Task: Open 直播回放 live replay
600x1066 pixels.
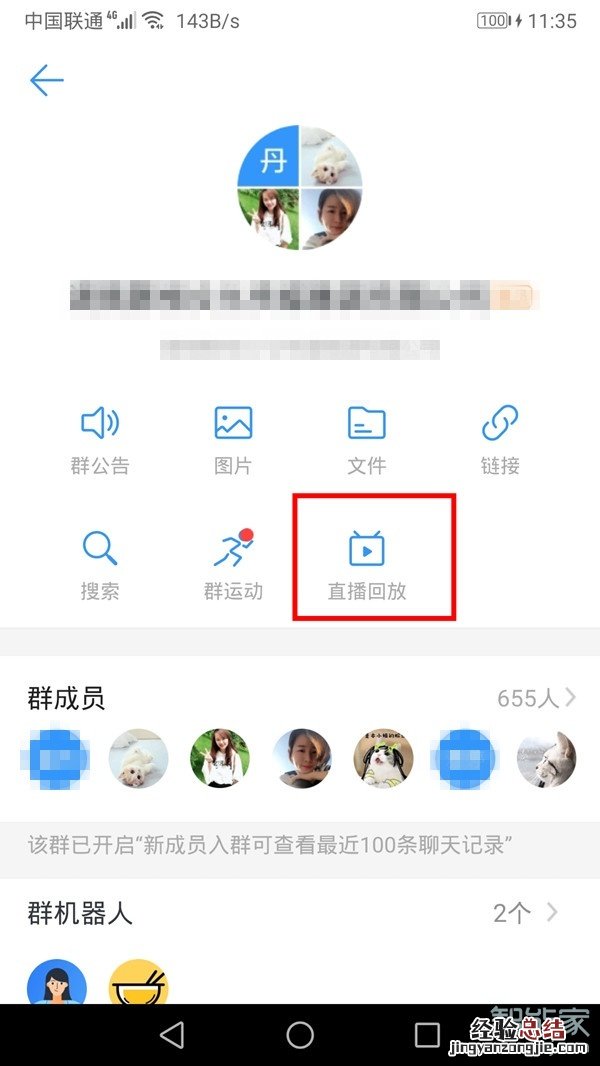Action: point(367,564)
